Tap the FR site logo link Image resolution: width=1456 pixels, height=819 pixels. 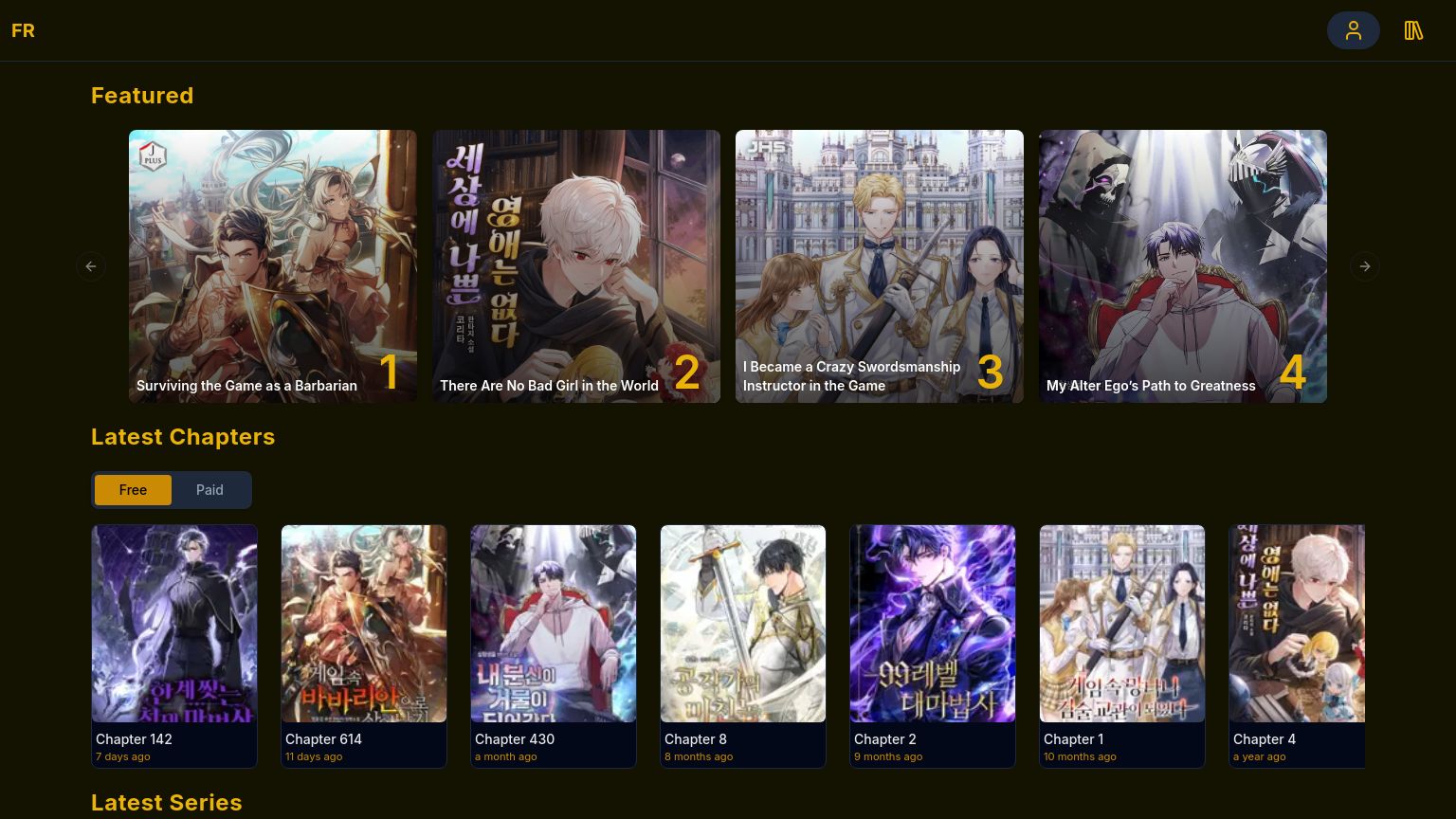23,30
